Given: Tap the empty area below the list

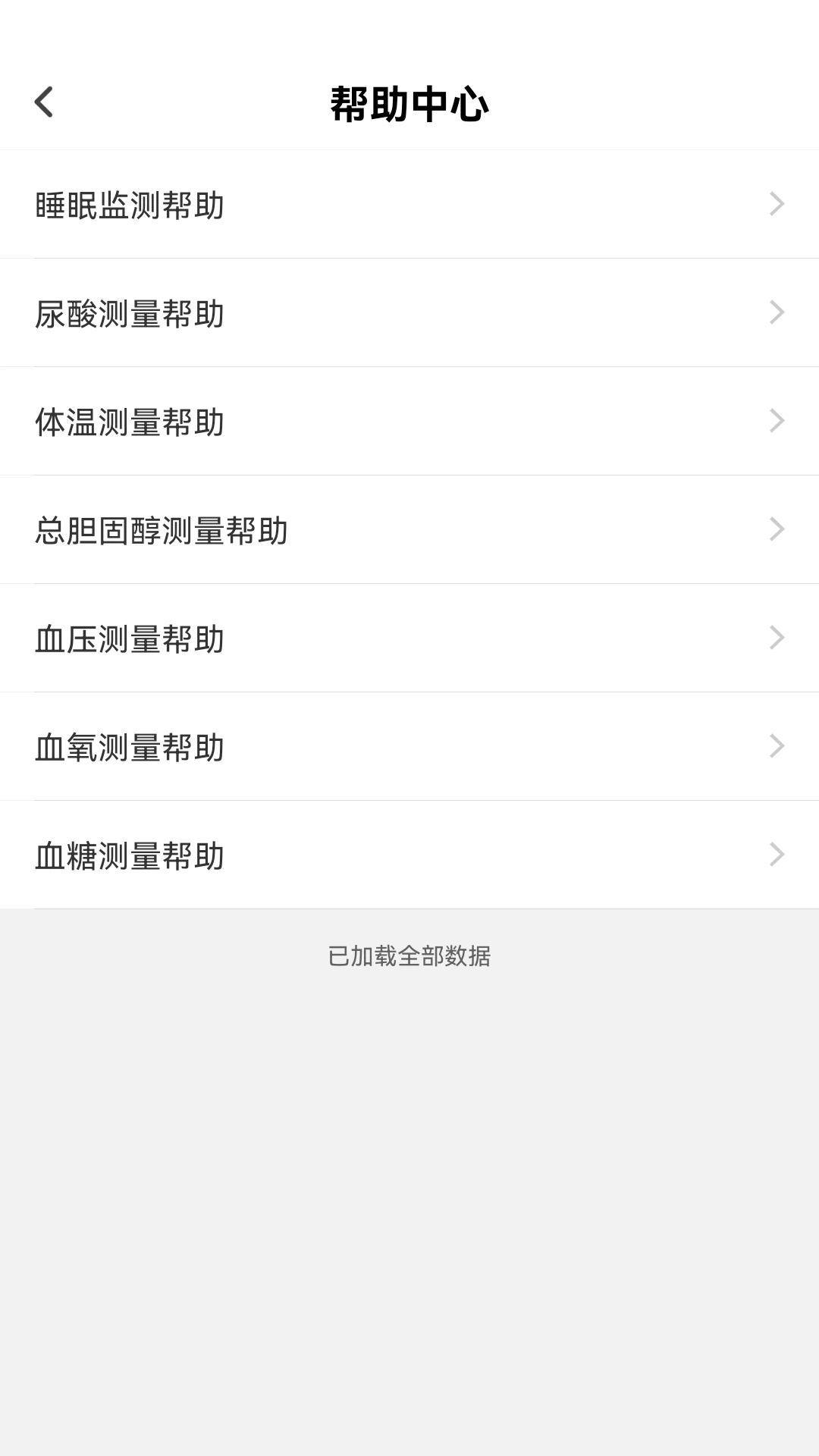Looking at the screenshot, I should (409, 1213).
